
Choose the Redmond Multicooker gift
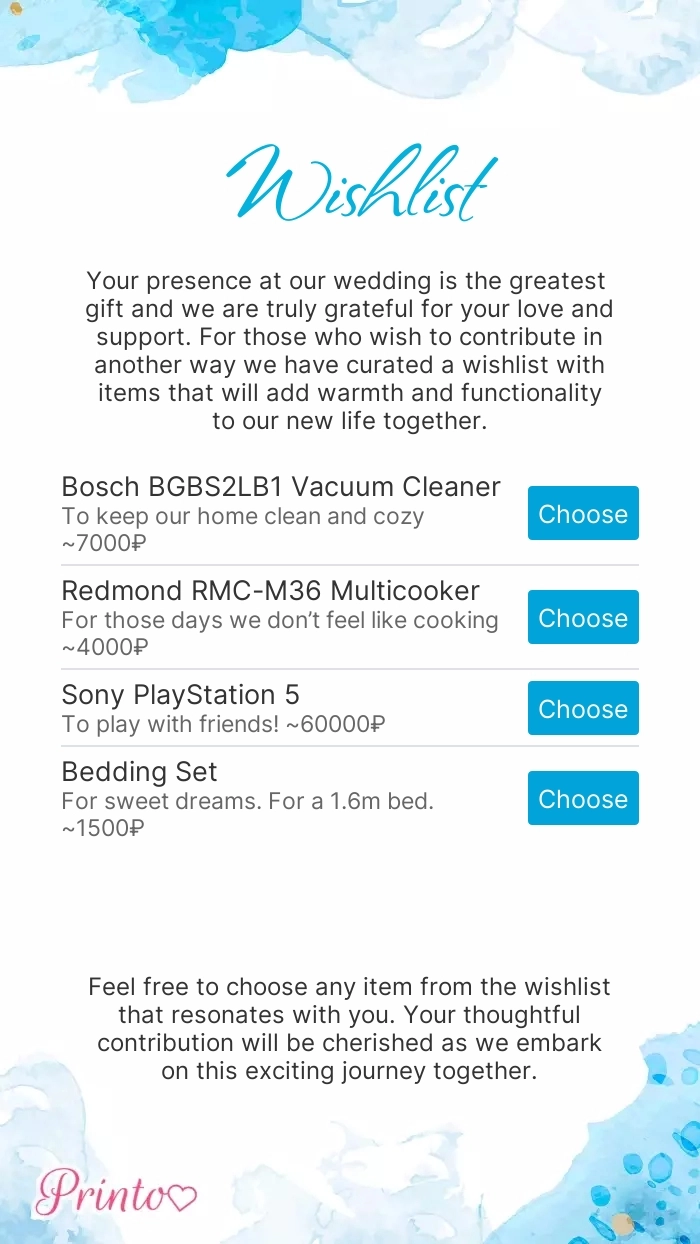(x=583, y=617)
